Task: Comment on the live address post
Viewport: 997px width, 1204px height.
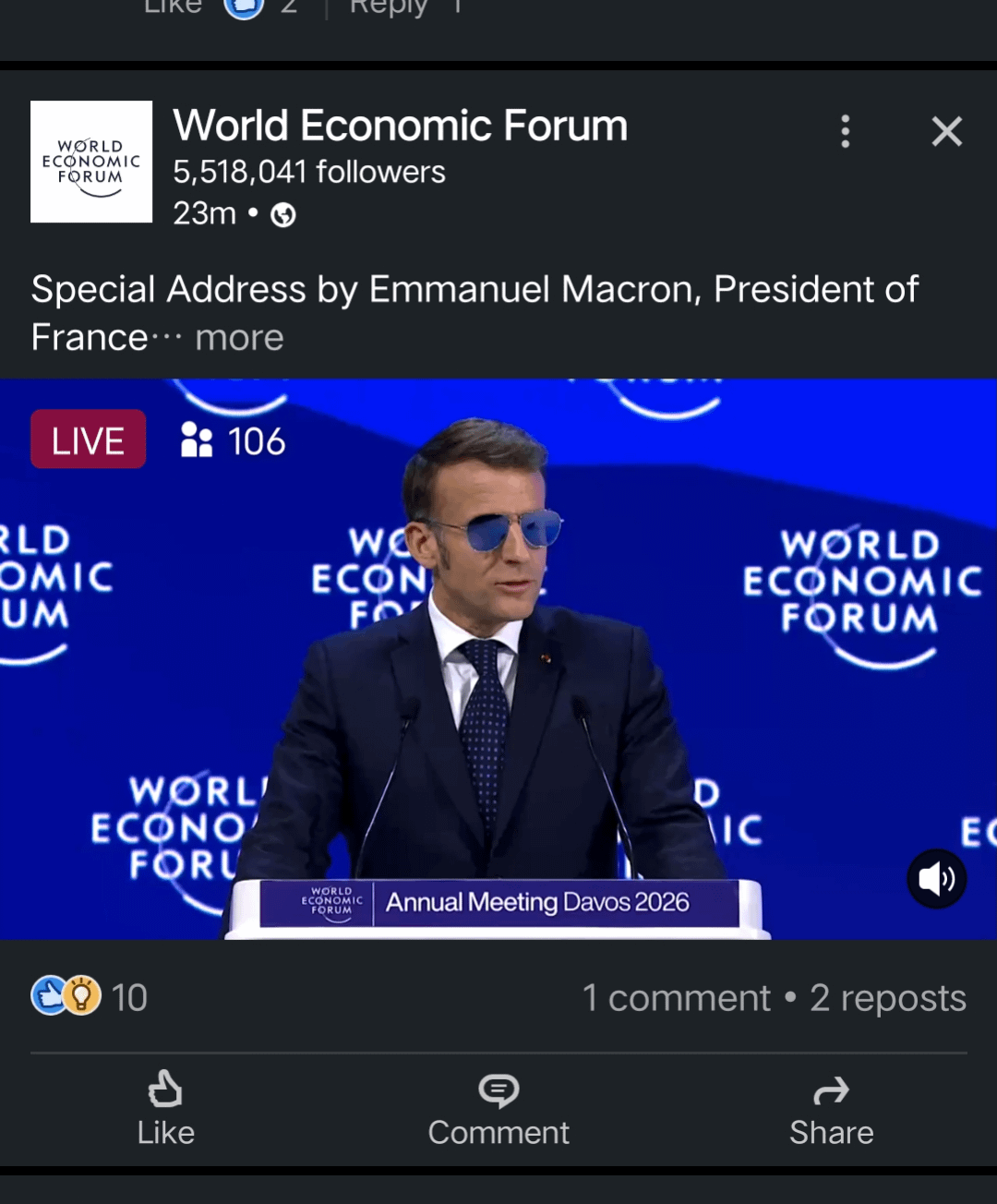Action: coord(498,1108)
